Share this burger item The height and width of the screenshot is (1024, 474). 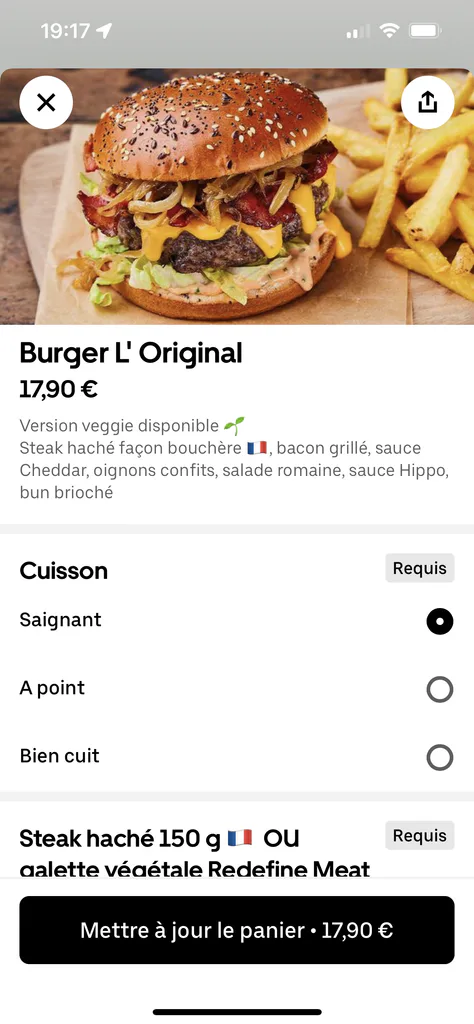[427, 102]
